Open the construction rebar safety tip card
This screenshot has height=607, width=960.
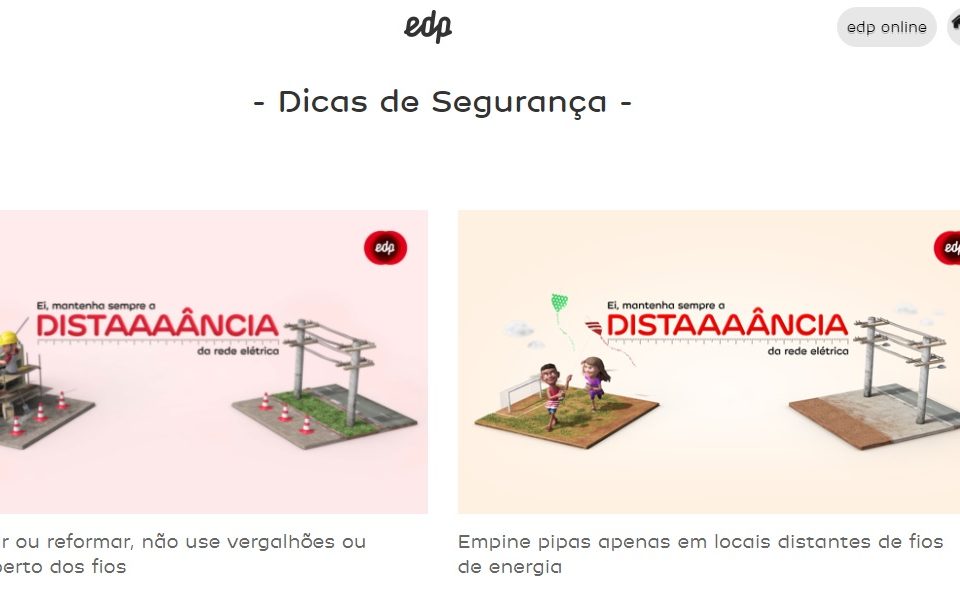click(213, 362)
